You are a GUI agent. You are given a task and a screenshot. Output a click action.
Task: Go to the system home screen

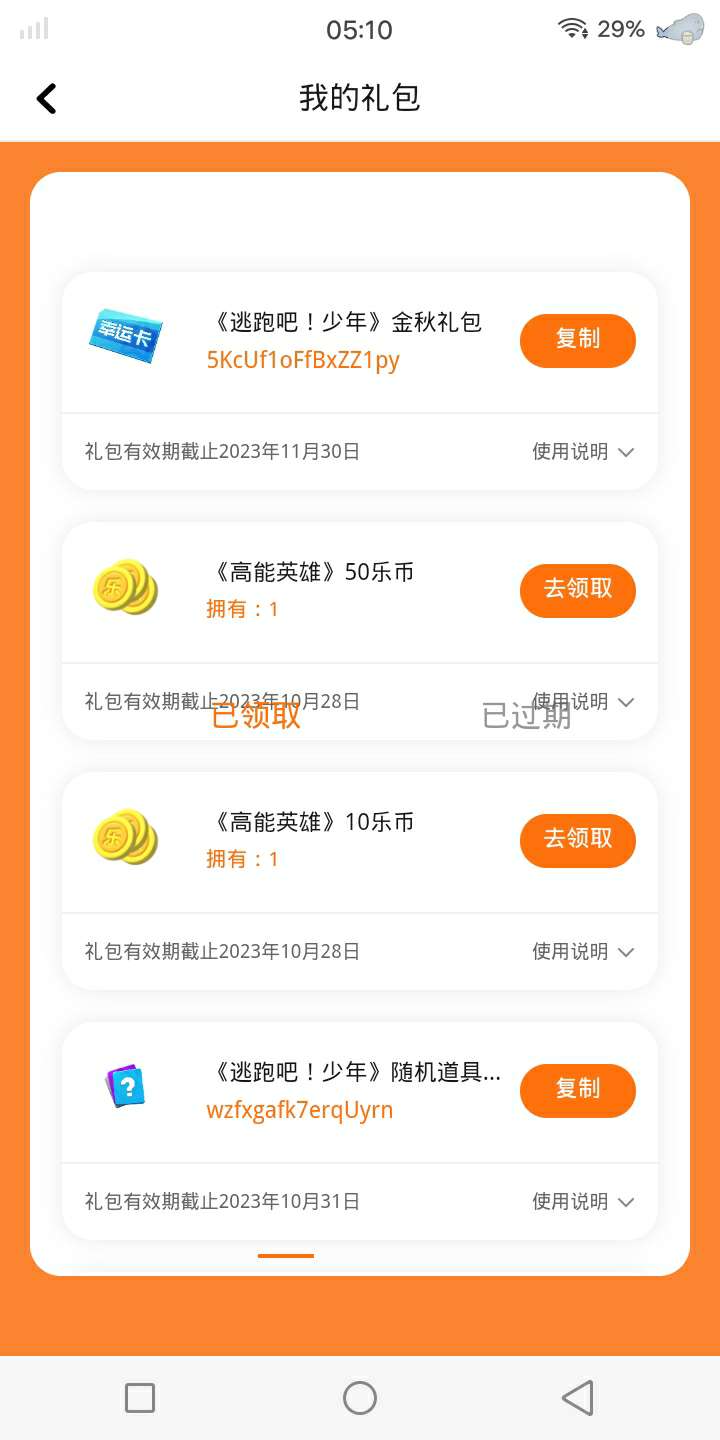pyautogui.click(x=360, y=1398)
